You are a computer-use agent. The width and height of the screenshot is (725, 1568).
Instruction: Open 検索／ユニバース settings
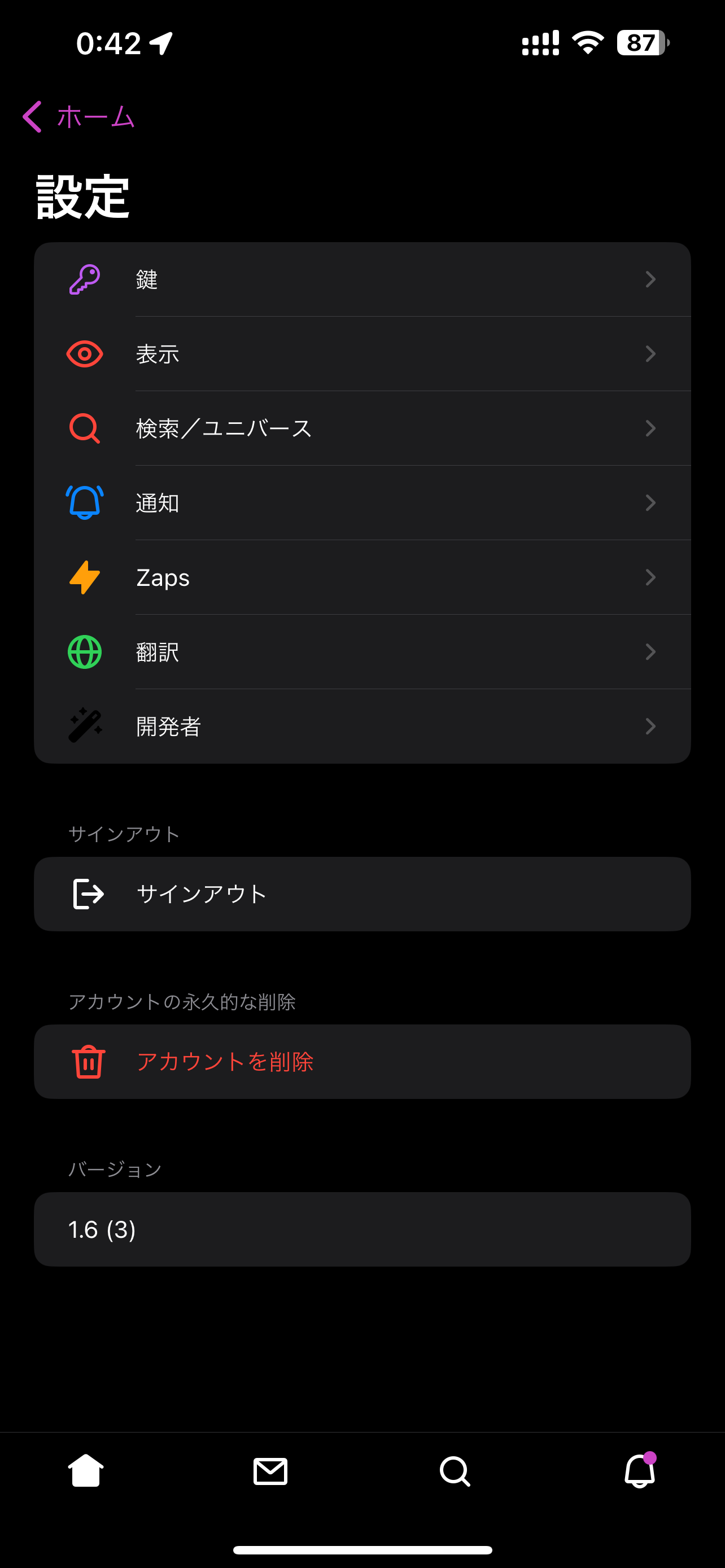tap(362, 428)
